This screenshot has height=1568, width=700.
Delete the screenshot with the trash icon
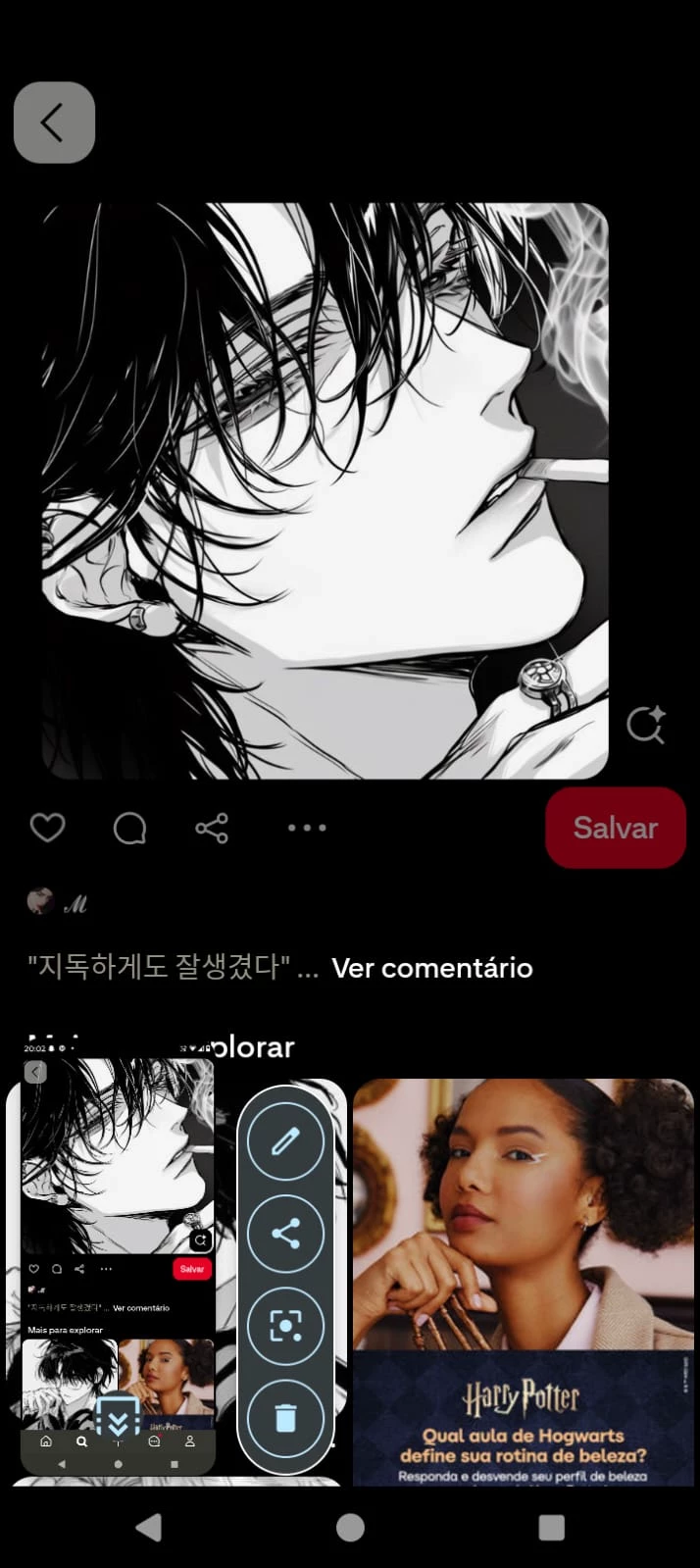(x=285, y=1418)
